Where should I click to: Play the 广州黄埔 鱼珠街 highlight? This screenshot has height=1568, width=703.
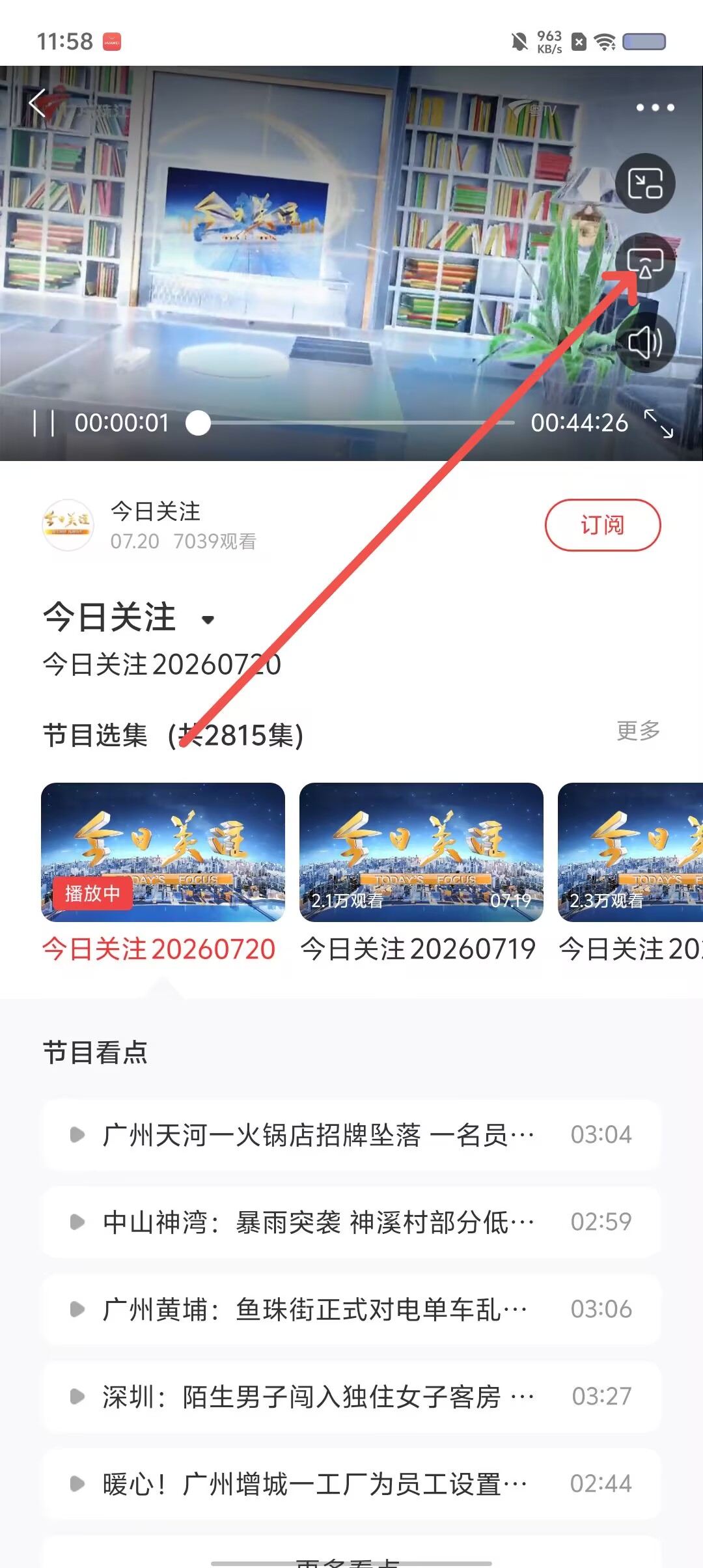(351, 1309)
